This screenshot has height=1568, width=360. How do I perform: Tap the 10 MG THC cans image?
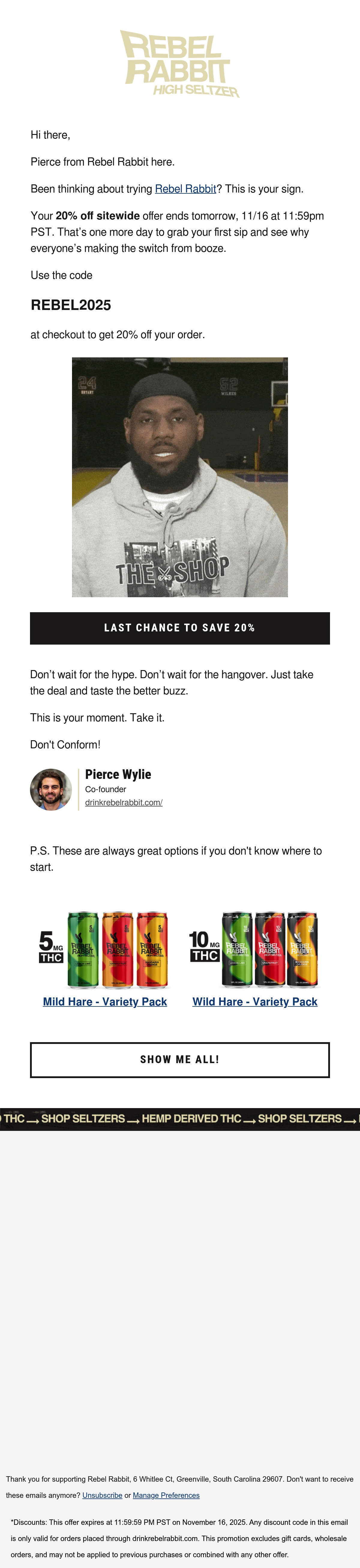point(255,949)
